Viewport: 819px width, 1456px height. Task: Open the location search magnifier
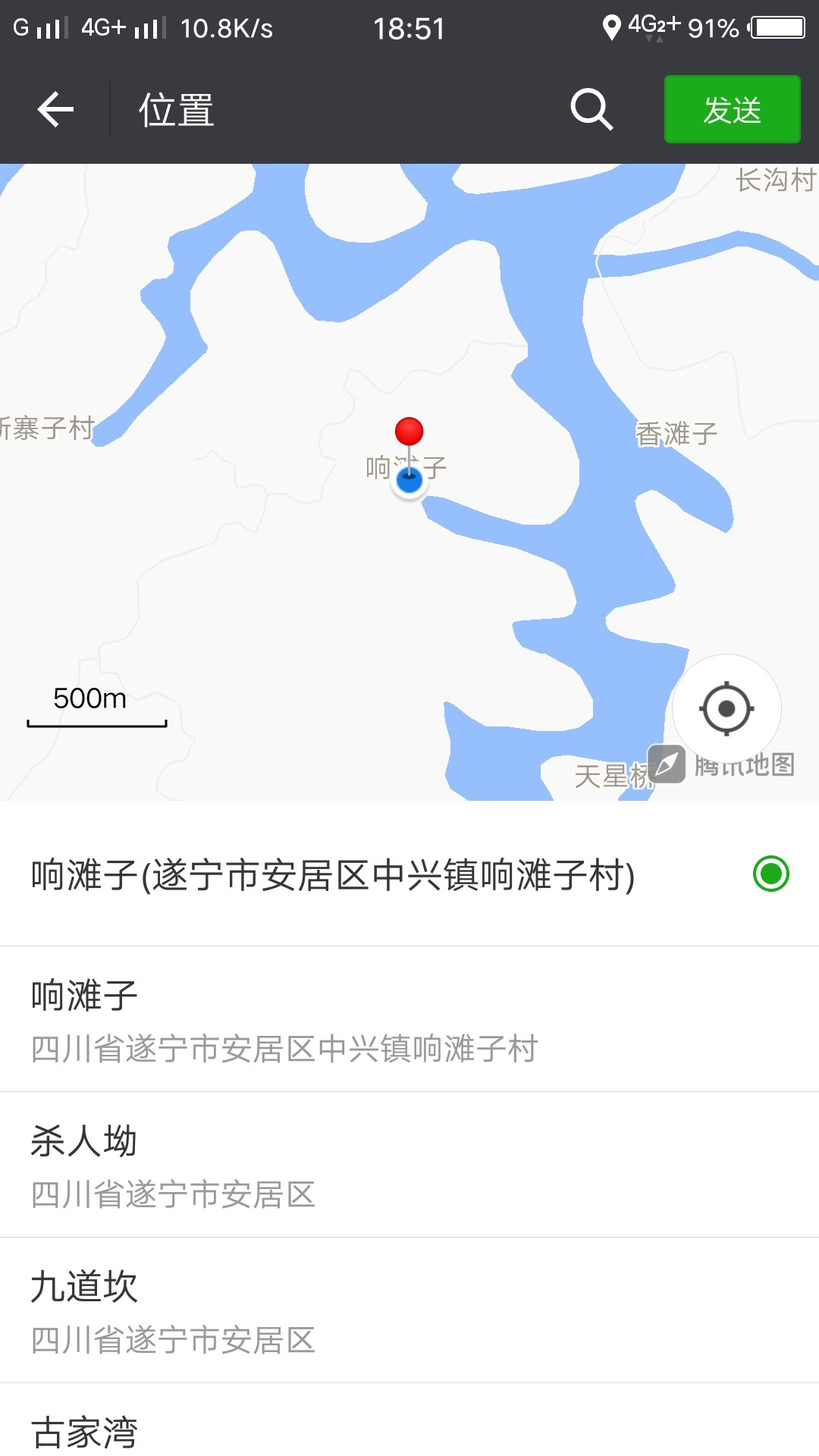(591, 110)
